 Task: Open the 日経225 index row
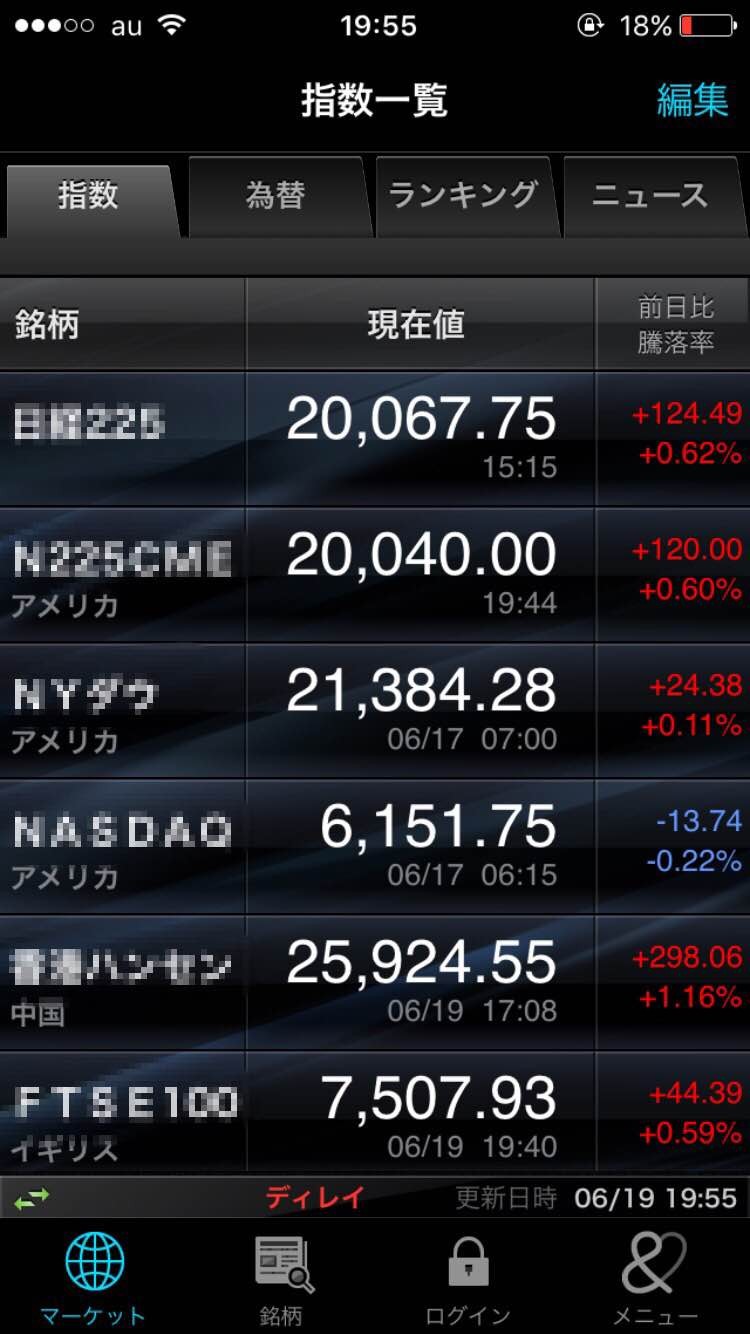(374, 438)
